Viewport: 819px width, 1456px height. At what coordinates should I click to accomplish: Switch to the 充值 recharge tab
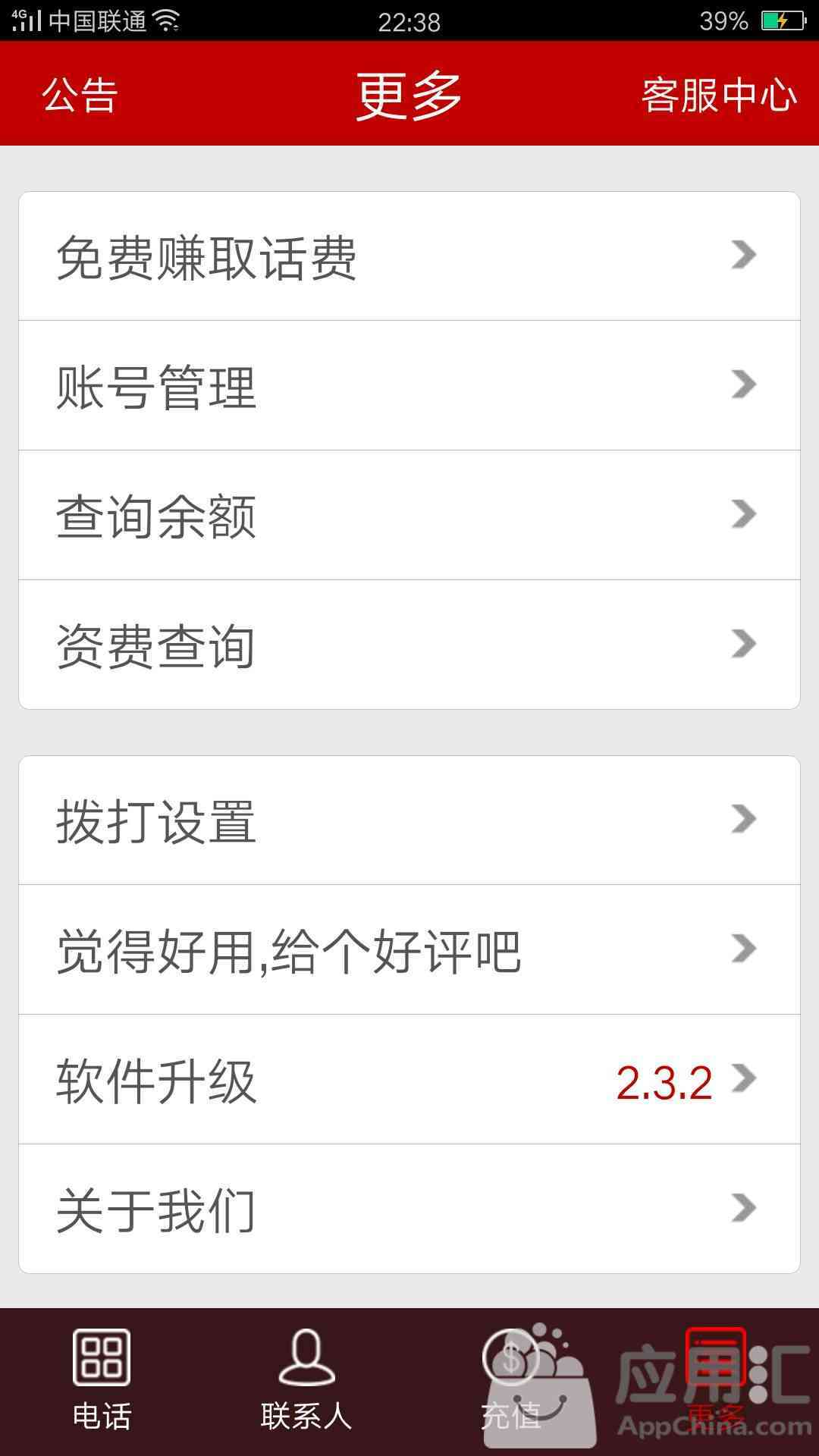(x=512, y=1382)
